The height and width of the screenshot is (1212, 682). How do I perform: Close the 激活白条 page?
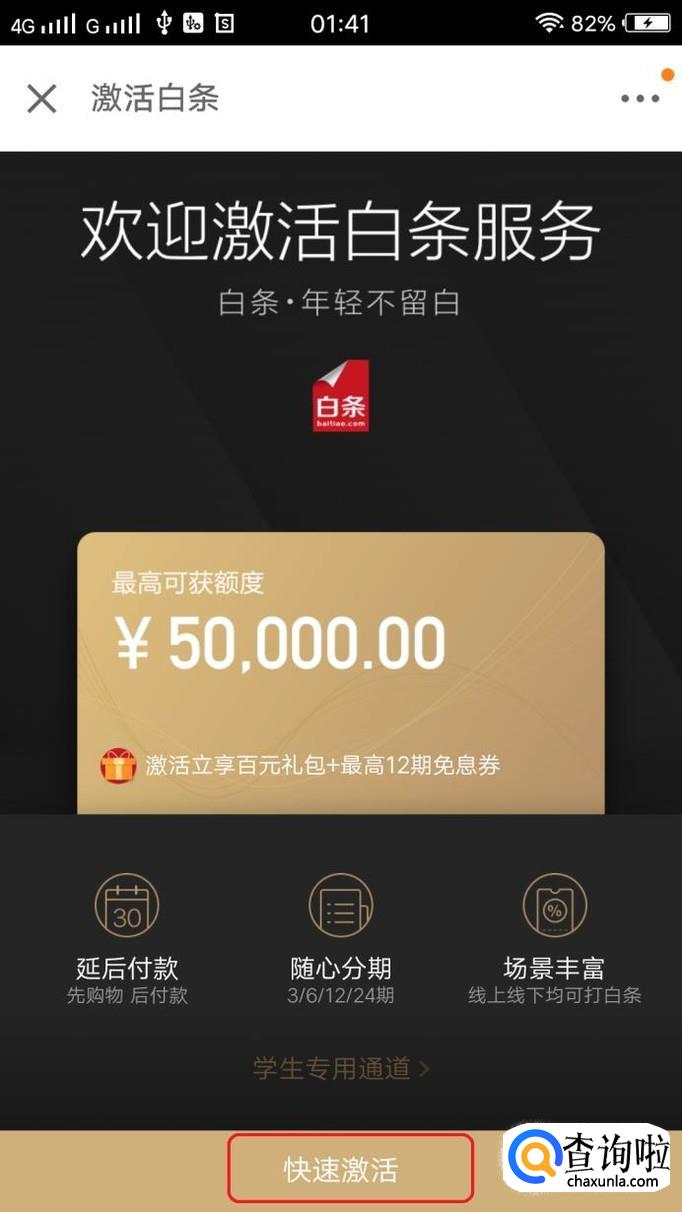tap(41, 98)
